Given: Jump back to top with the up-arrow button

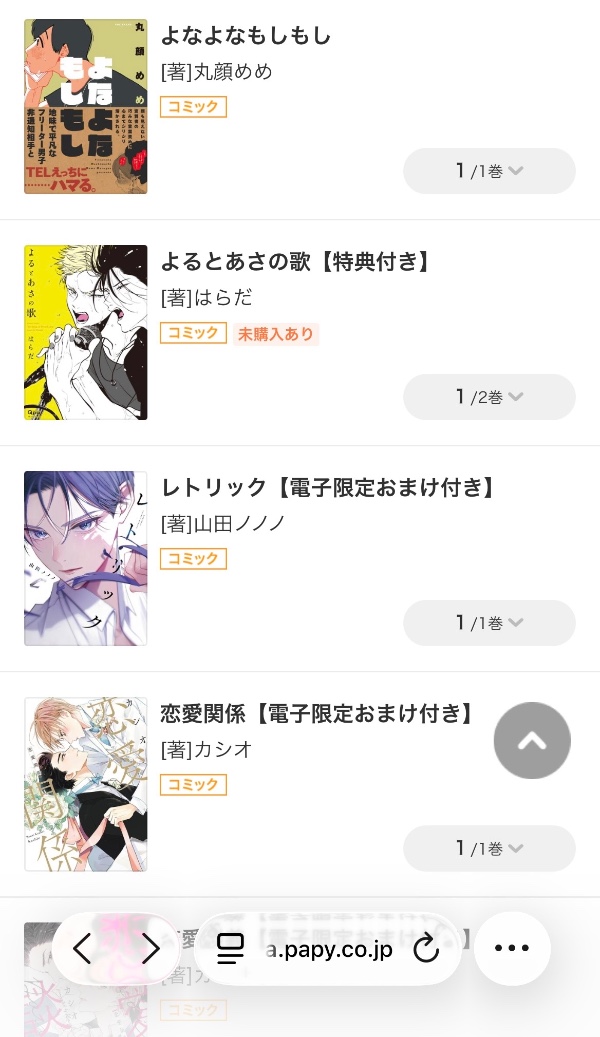Looking at the screenshot, I should [x=532, y=741].
